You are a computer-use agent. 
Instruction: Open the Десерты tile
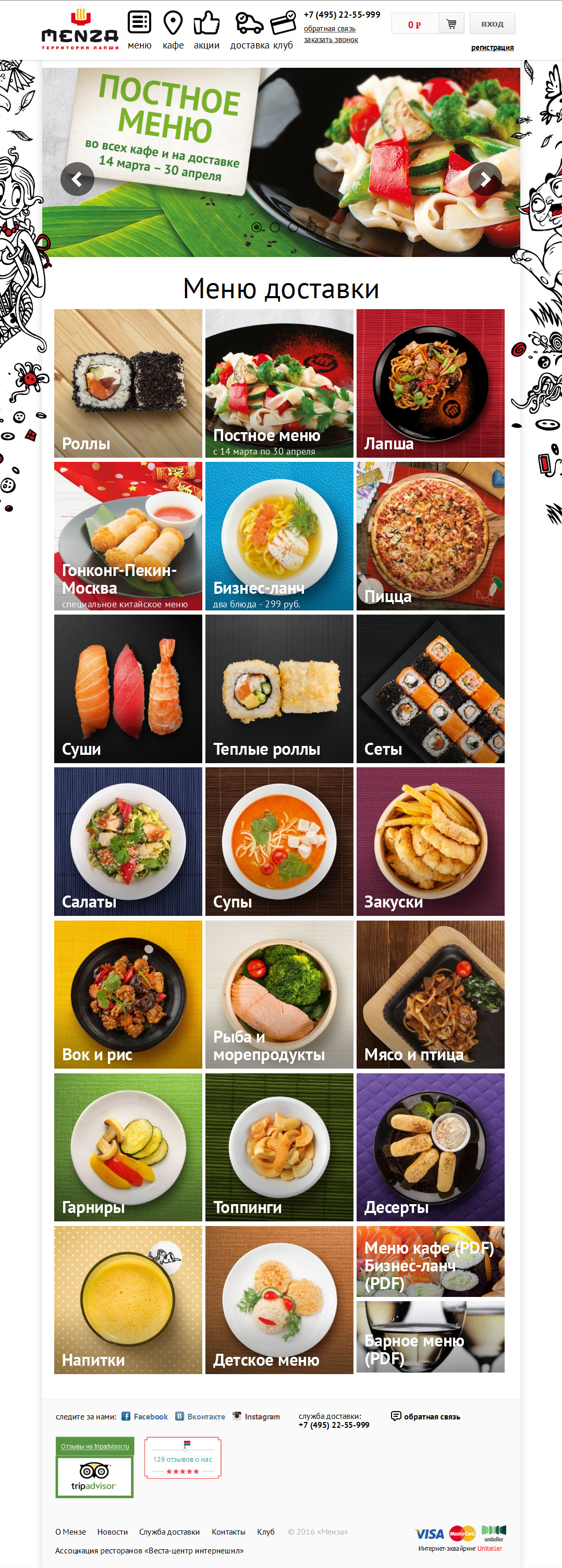click(x=431, y=1147)
